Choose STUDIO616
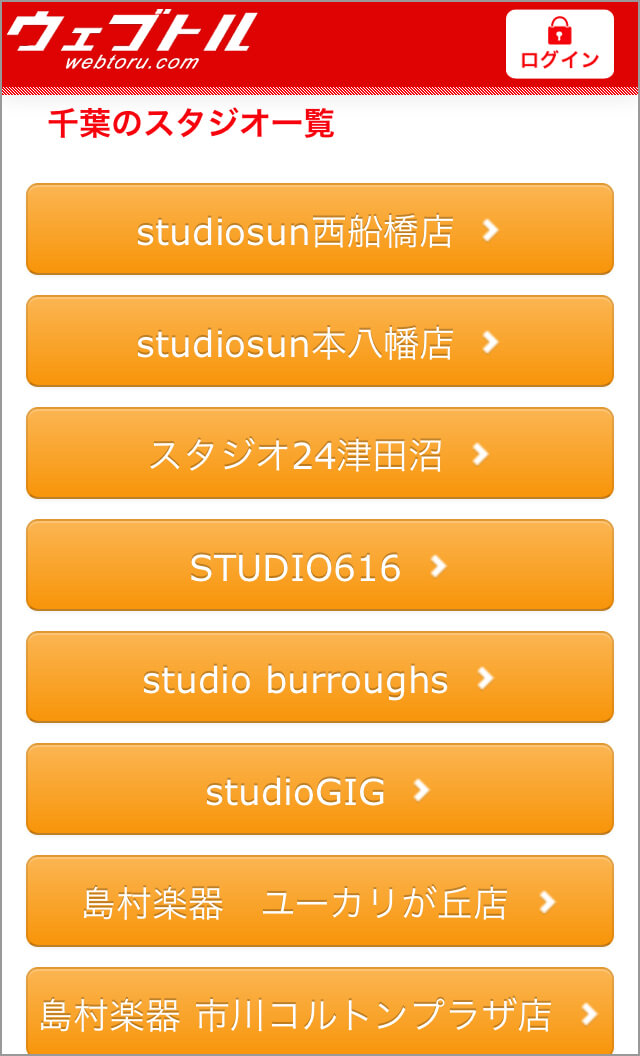Viewport: 640px width, 1056px height. click(x=319, y=565)
